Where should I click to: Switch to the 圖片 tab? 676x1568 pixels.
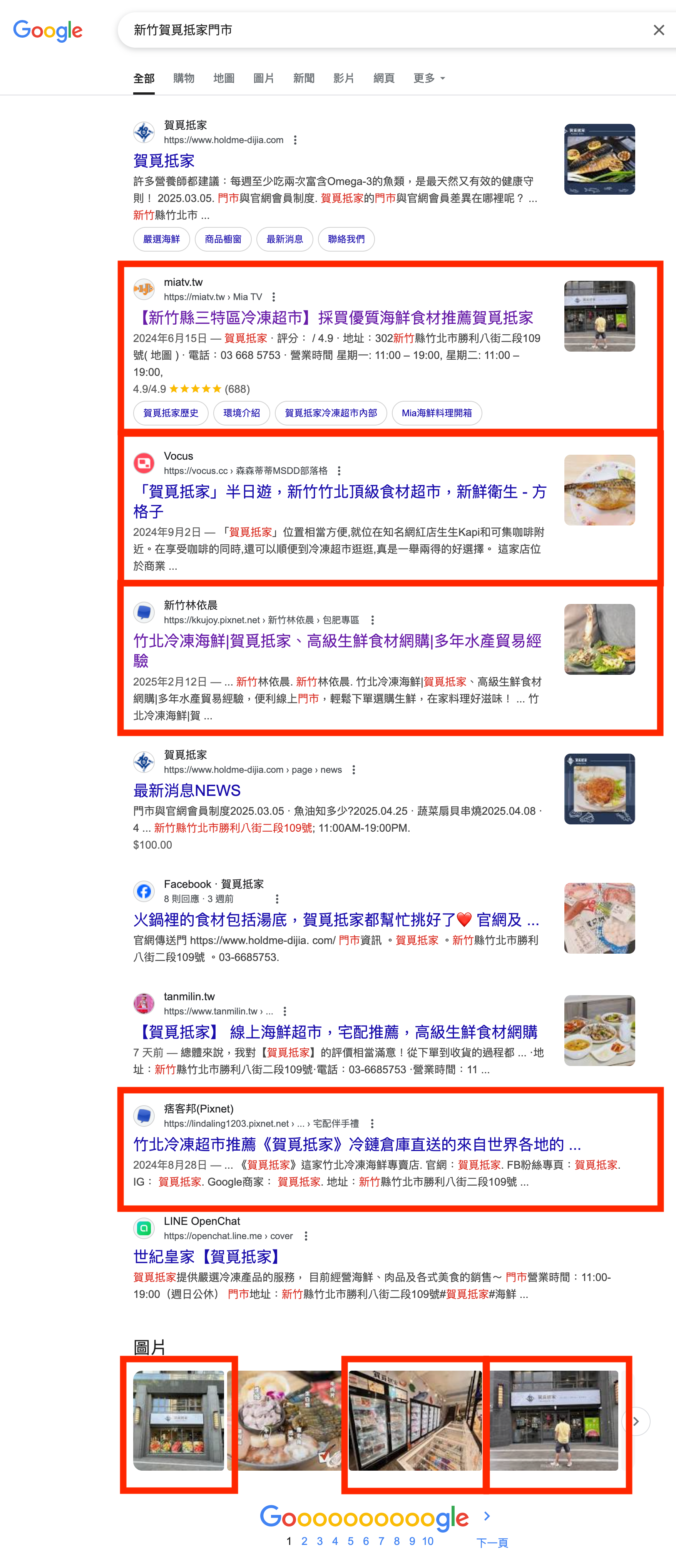tap(263, 78)
